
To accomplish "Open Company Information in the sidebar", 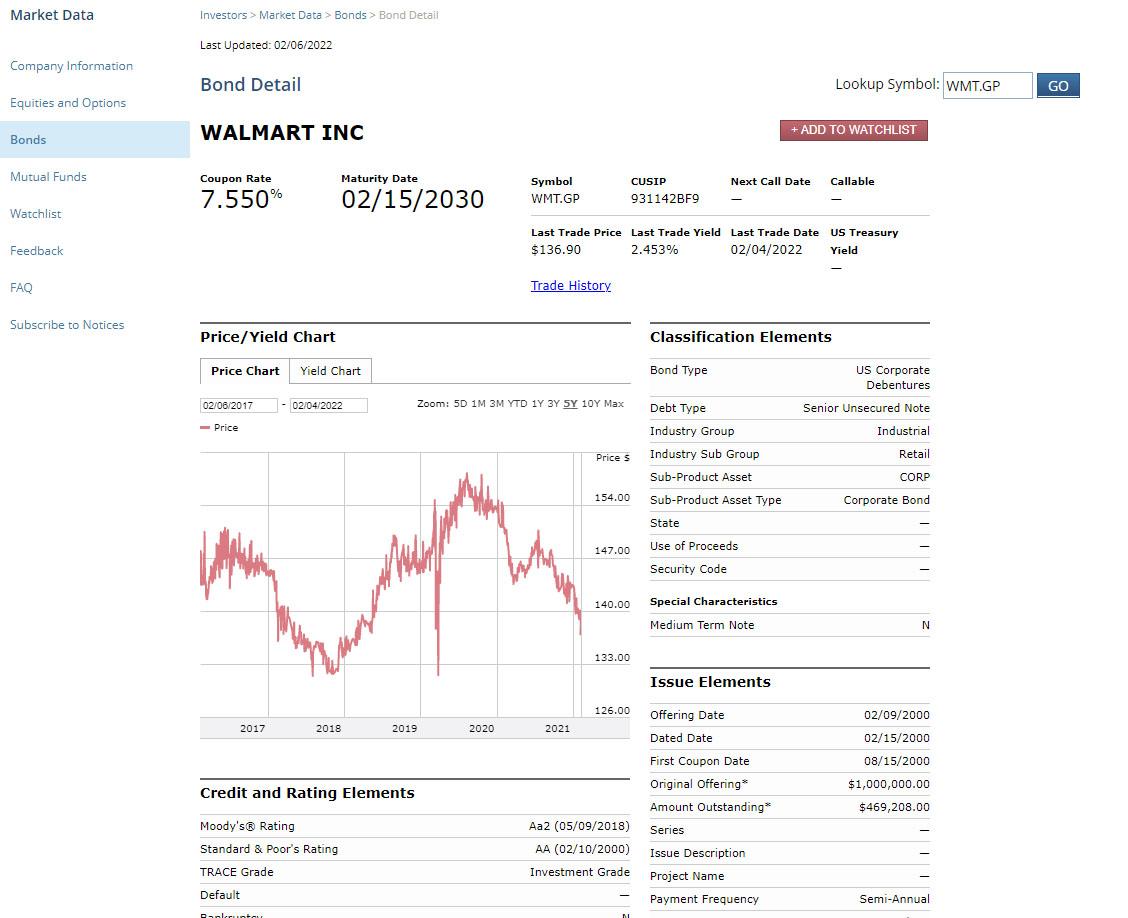I will pyautogui.click(x=71, y=66).
